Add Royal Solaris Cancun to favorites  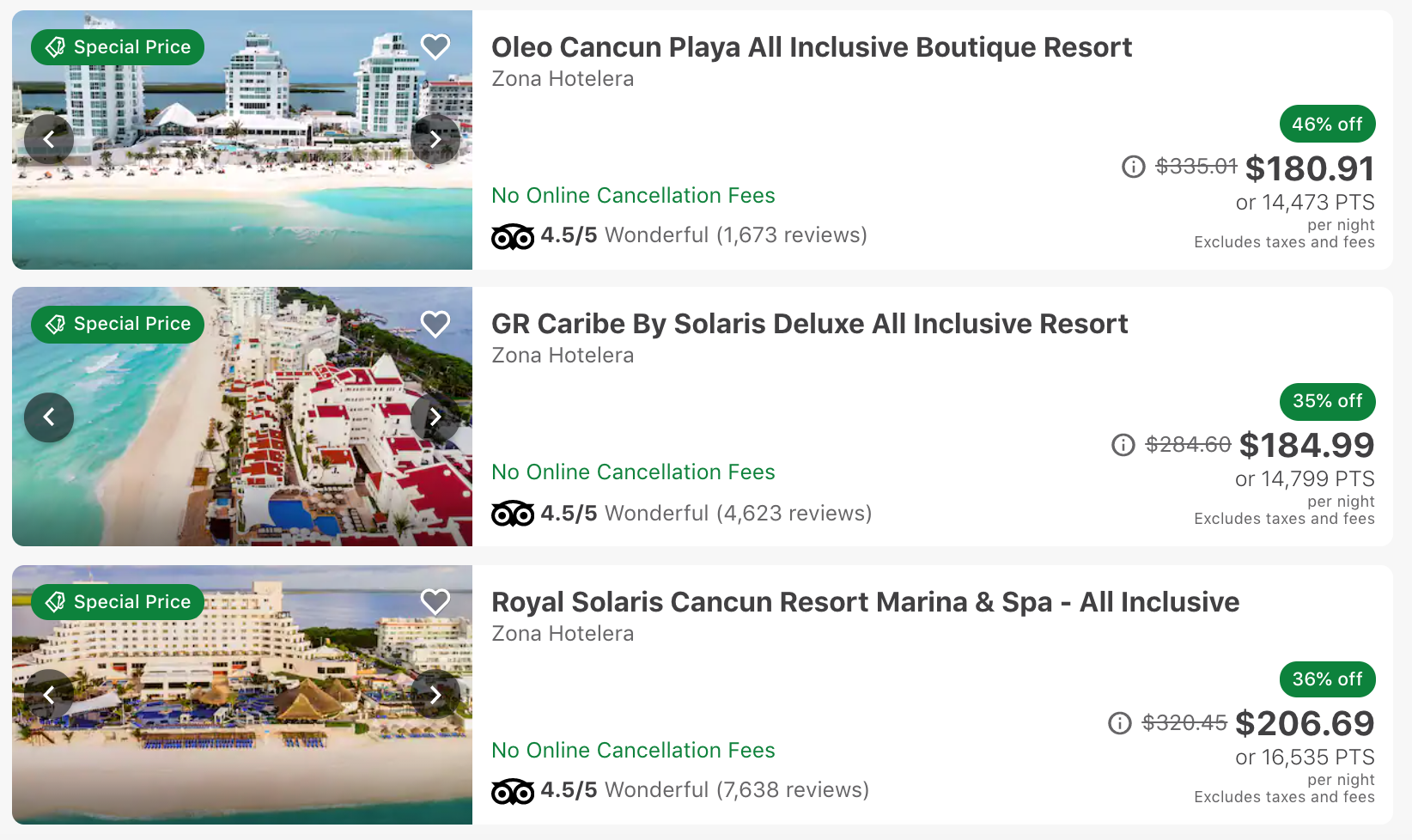[435, 601]
